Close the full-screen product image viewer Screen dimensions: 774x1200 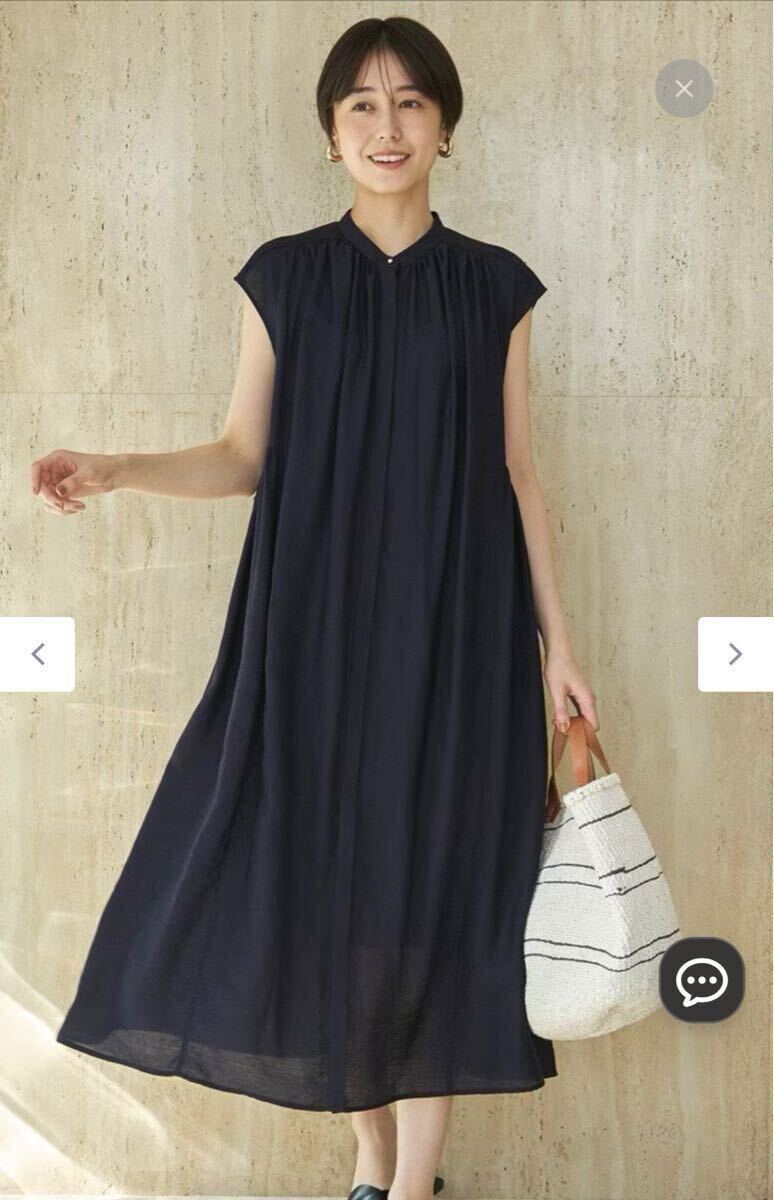(684, 89)
